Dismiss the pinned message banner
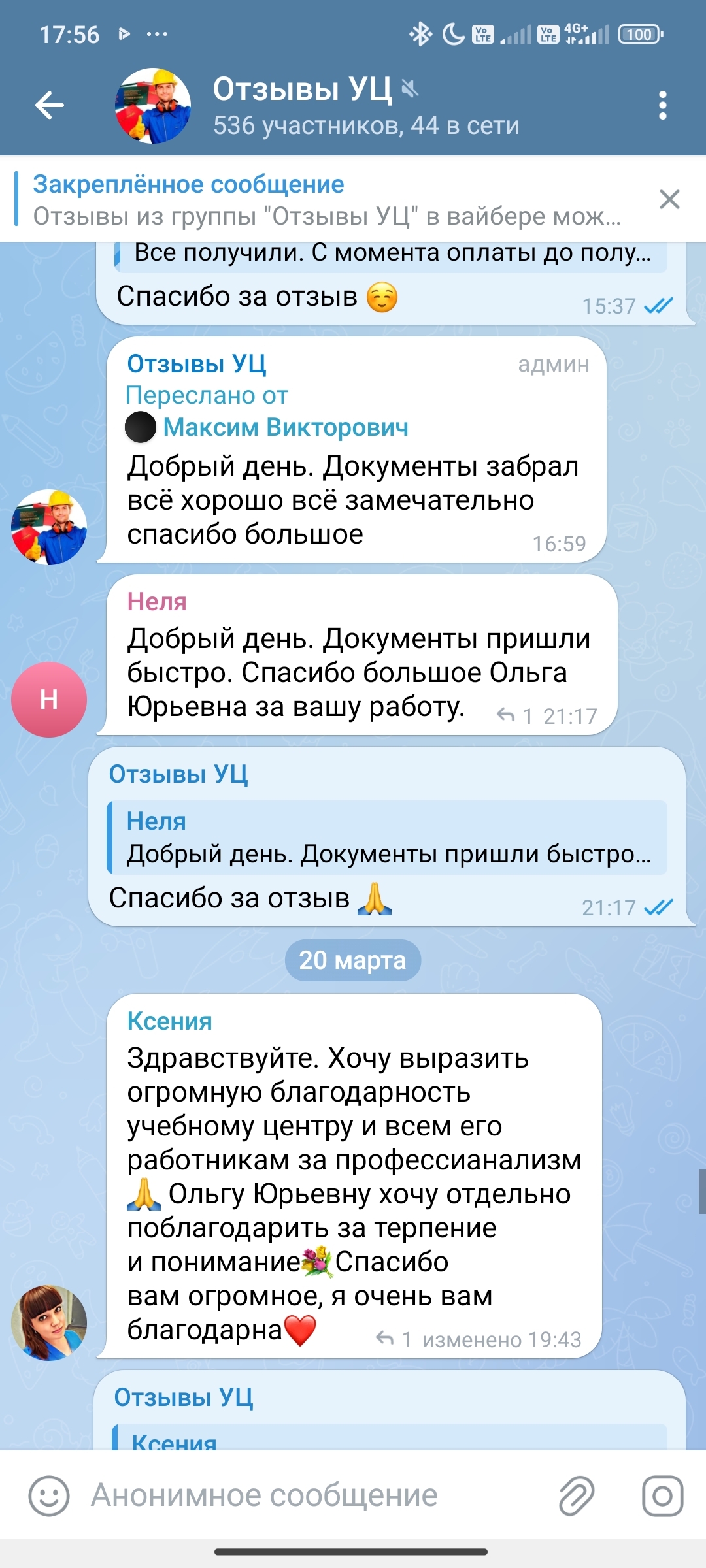The height and width of the screenshot is (1568, 706). (669, 199)
